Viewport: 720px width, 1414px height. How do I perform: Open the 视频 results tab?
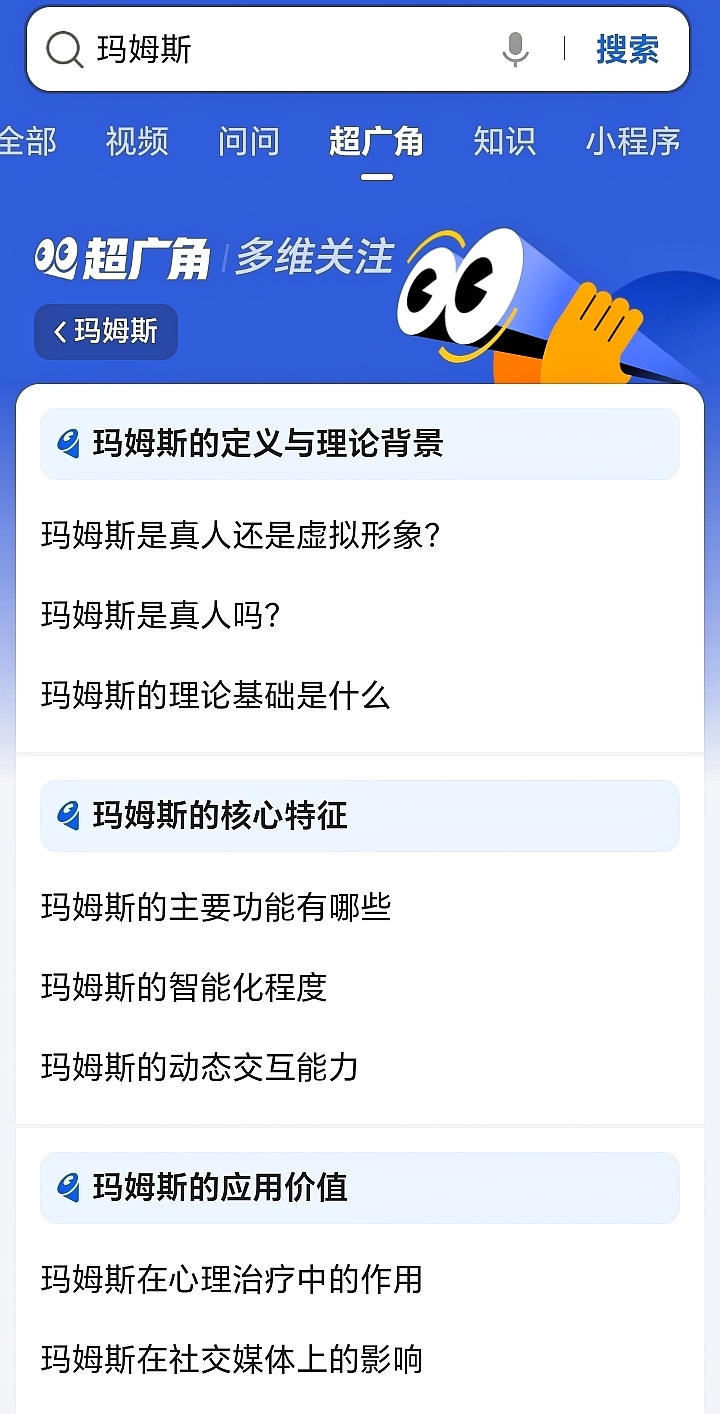click(135, 142)
